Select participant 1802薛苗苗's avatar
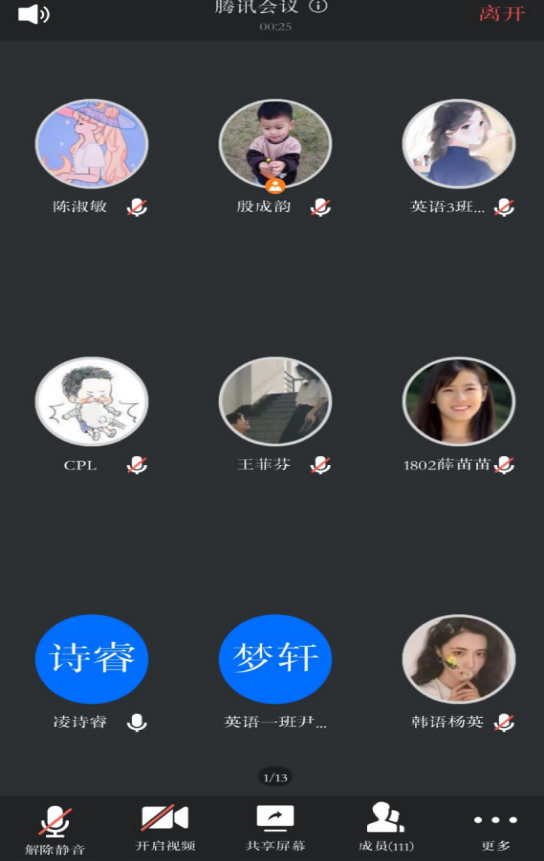This screenshot has width=544, height=861. [x=458, y=401]
